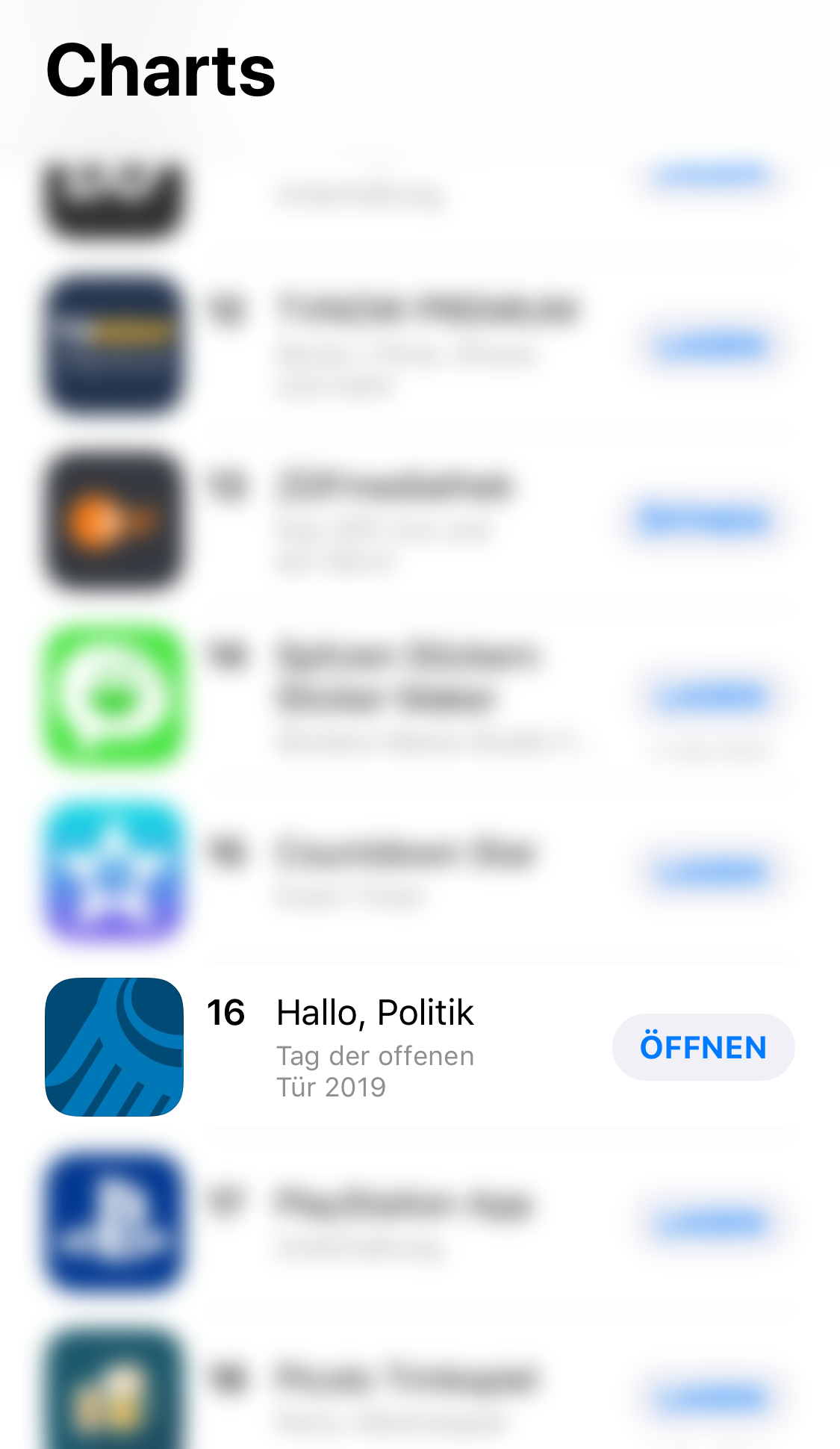
Task: Open the orange play-icon app row
Action: point(420,520)
